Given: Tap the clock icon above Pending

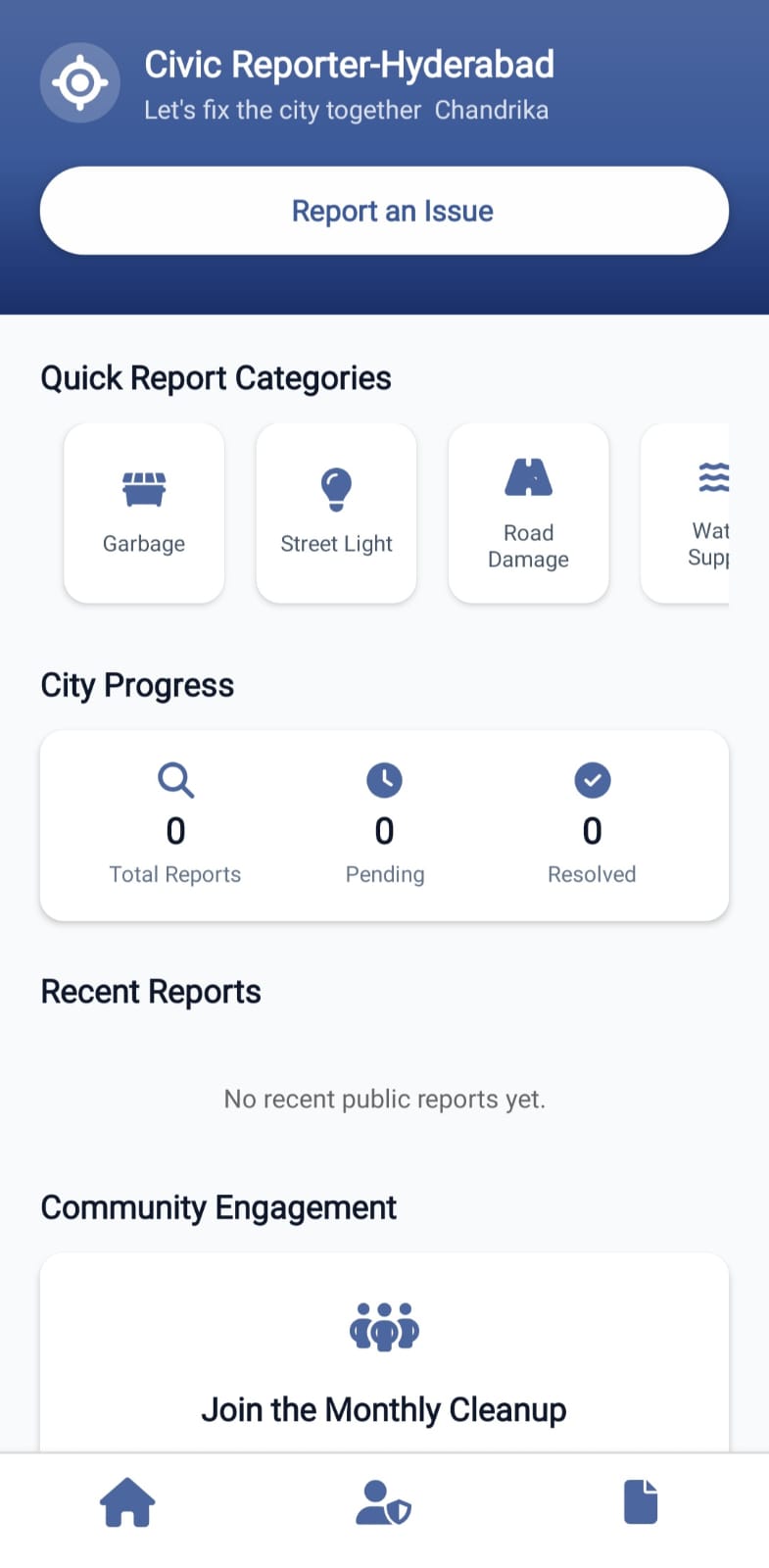Looking at the screenshot, I should [x=384, y=780].
